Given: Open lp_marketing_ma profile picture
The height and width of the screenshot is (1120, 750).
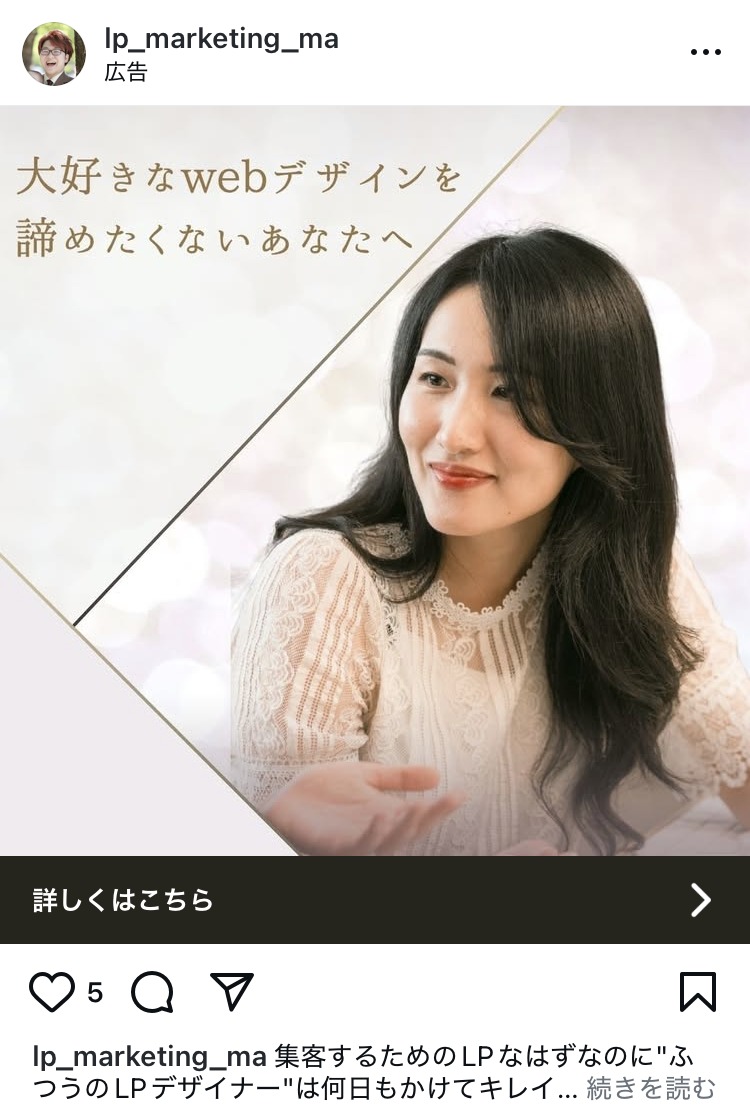Looking at the screenshot, I should (x=53, y=53).
